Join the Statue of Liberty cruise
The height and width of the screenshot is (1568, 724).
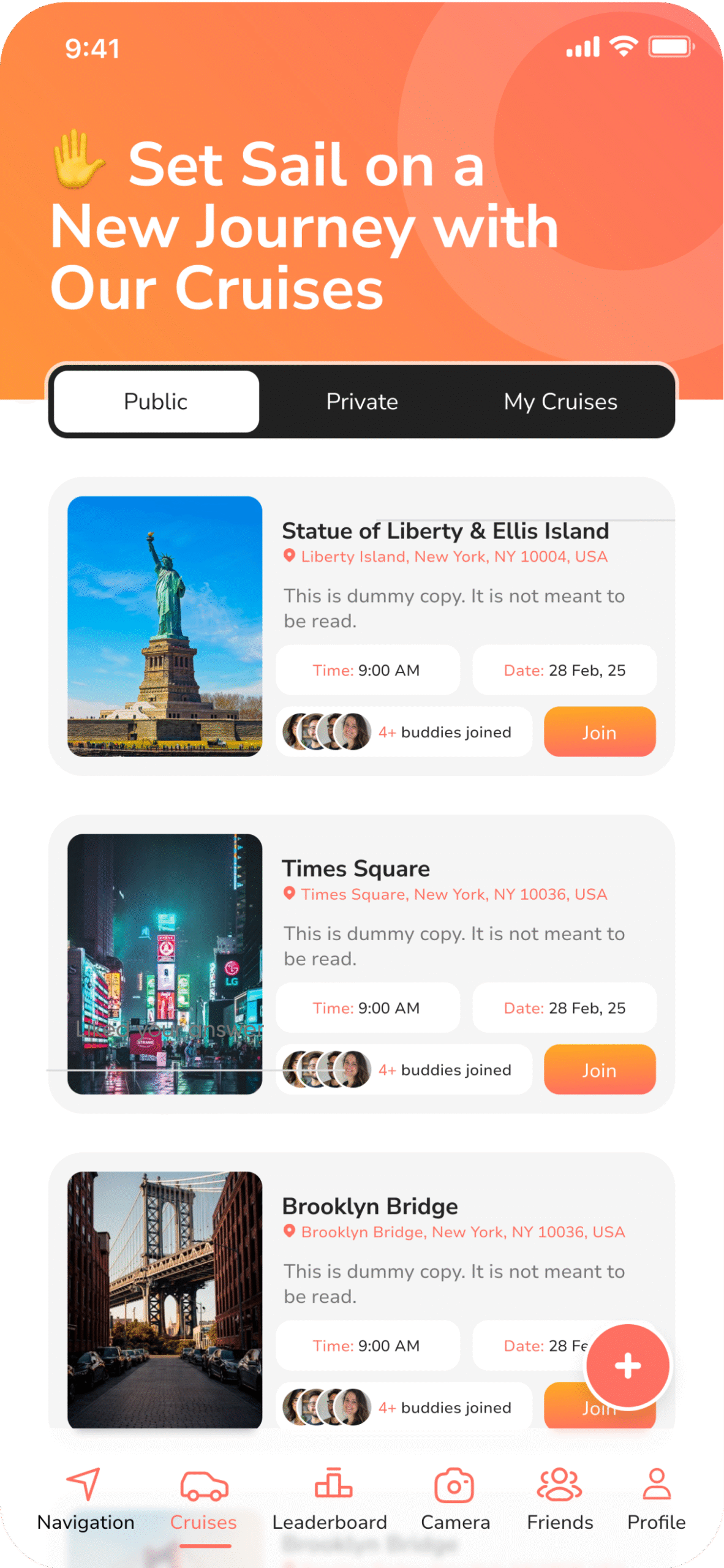(599, 732)
